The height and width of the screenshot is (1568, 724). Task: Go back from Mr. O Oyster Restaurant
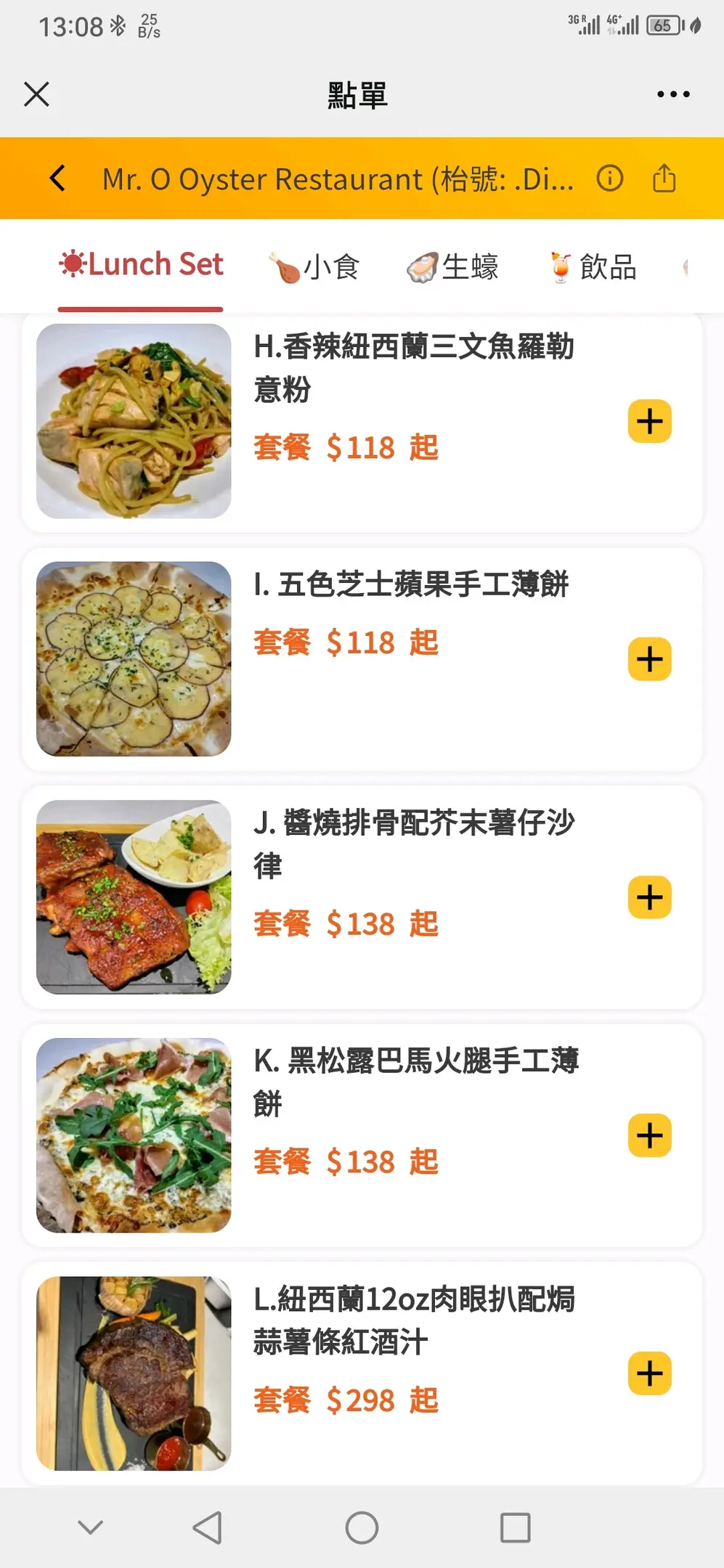(57, 178)
